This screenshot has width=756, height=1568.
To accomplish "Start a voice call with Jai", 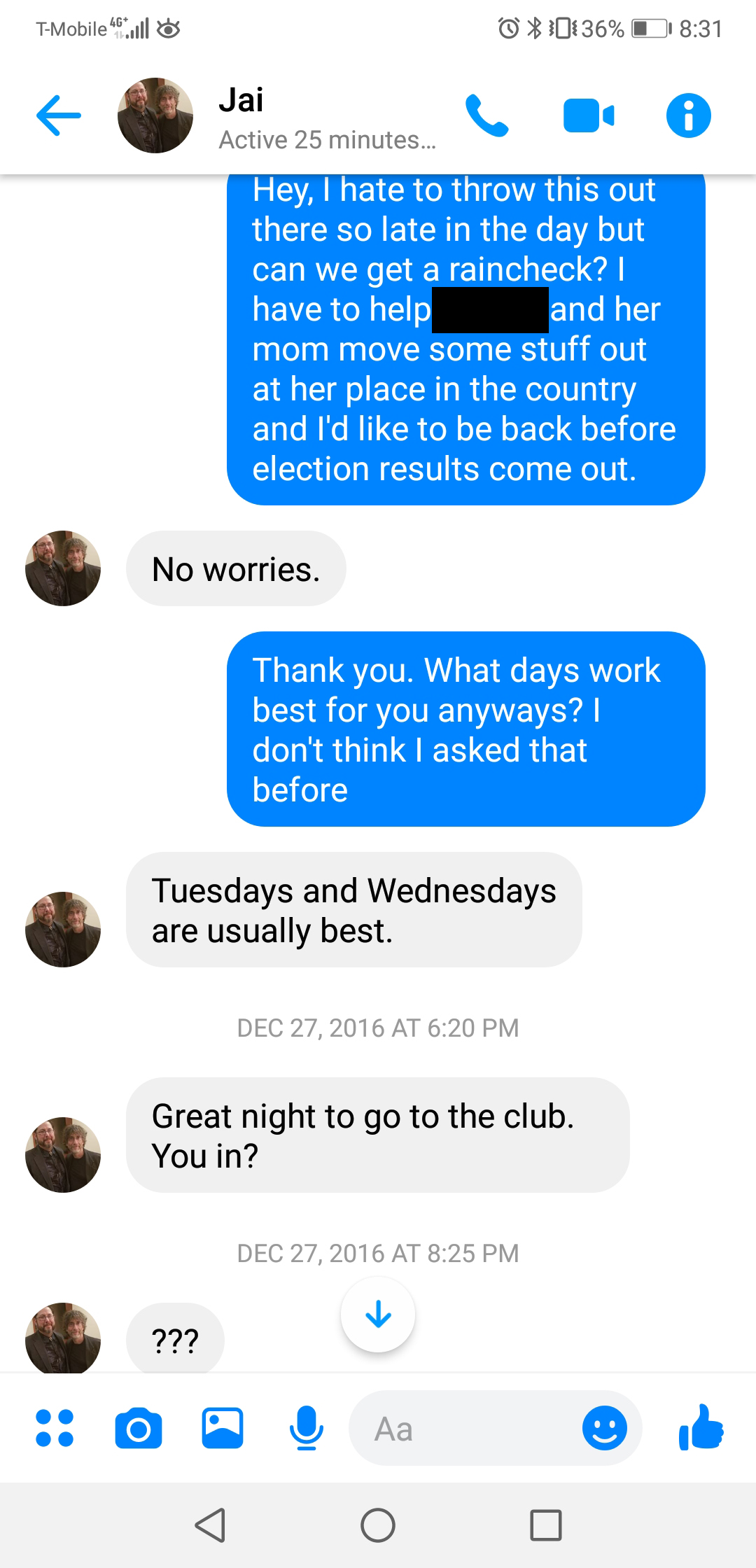I will (486, 115).
